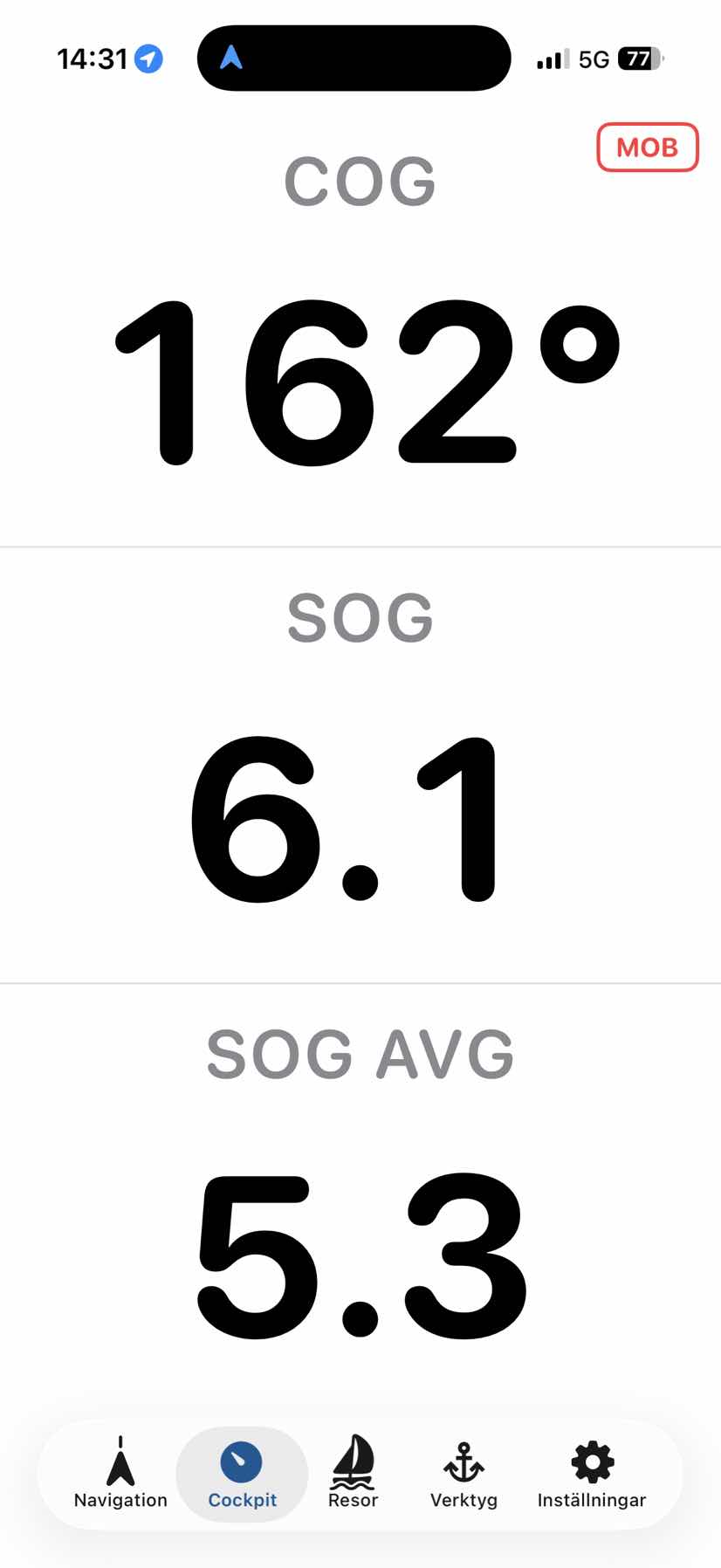
Task: Open the Resor trips tab
Action: tap(353, 1474)
